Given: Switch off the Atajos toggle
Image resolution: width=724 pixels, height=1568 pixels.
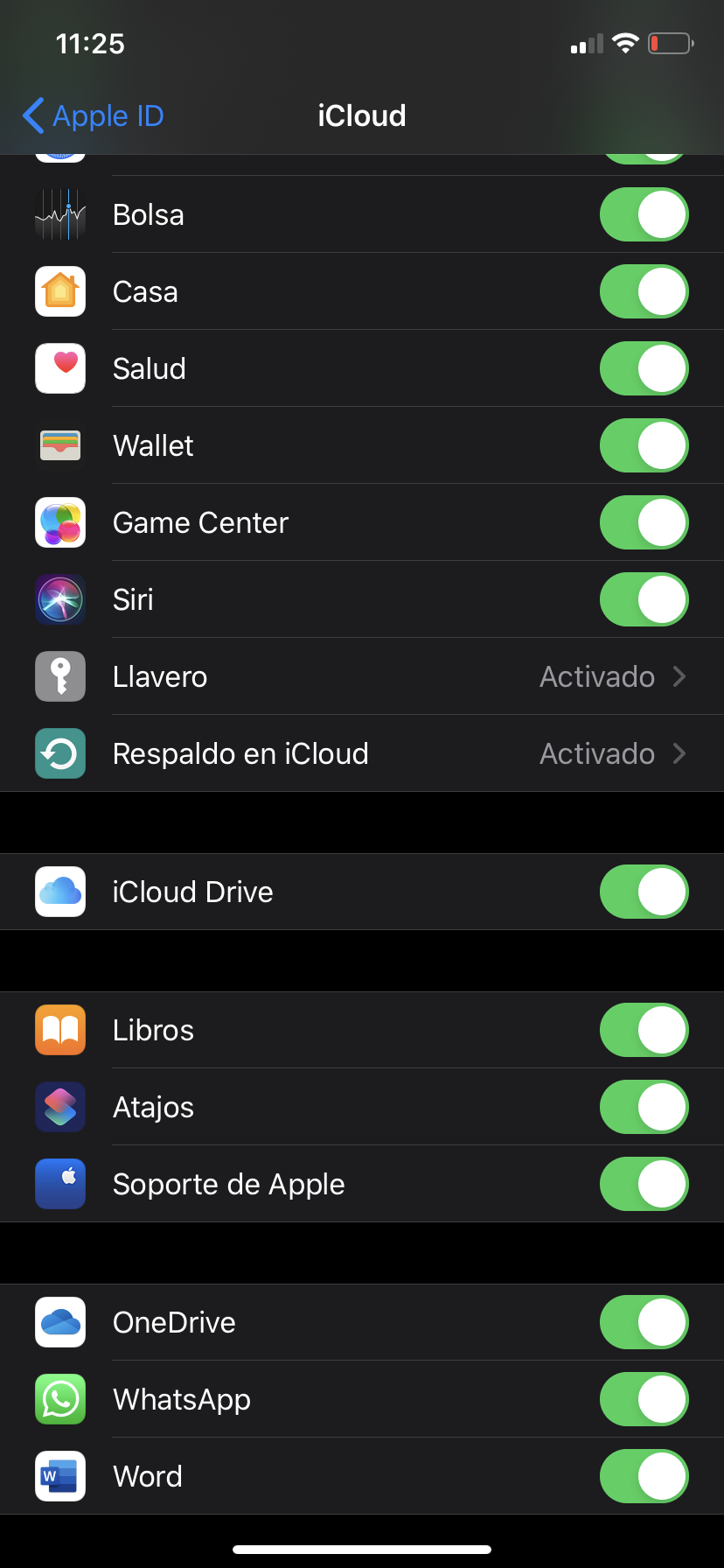Looking at the screenshot, I should (x=644, y=1107).
